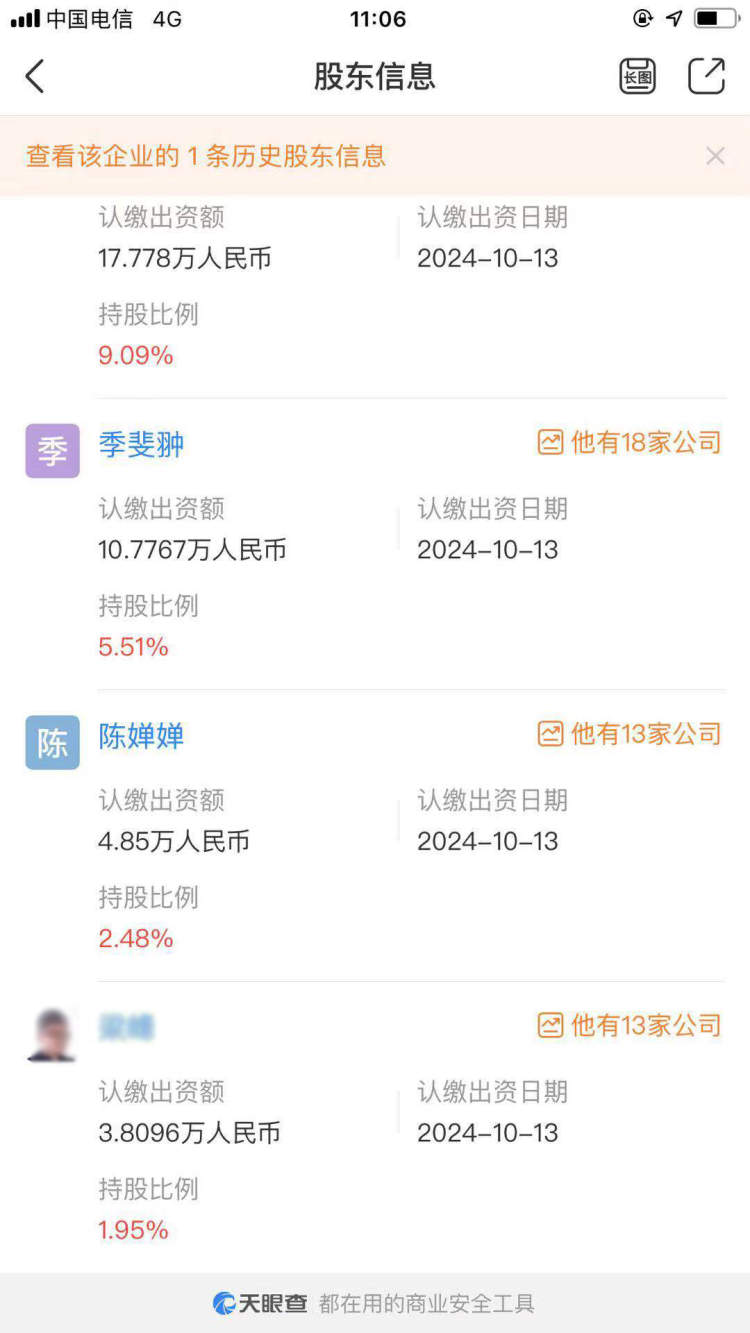View 13 companies of the 1.95% shareholder
The image size is (750, 1333).
(629, 1025)
